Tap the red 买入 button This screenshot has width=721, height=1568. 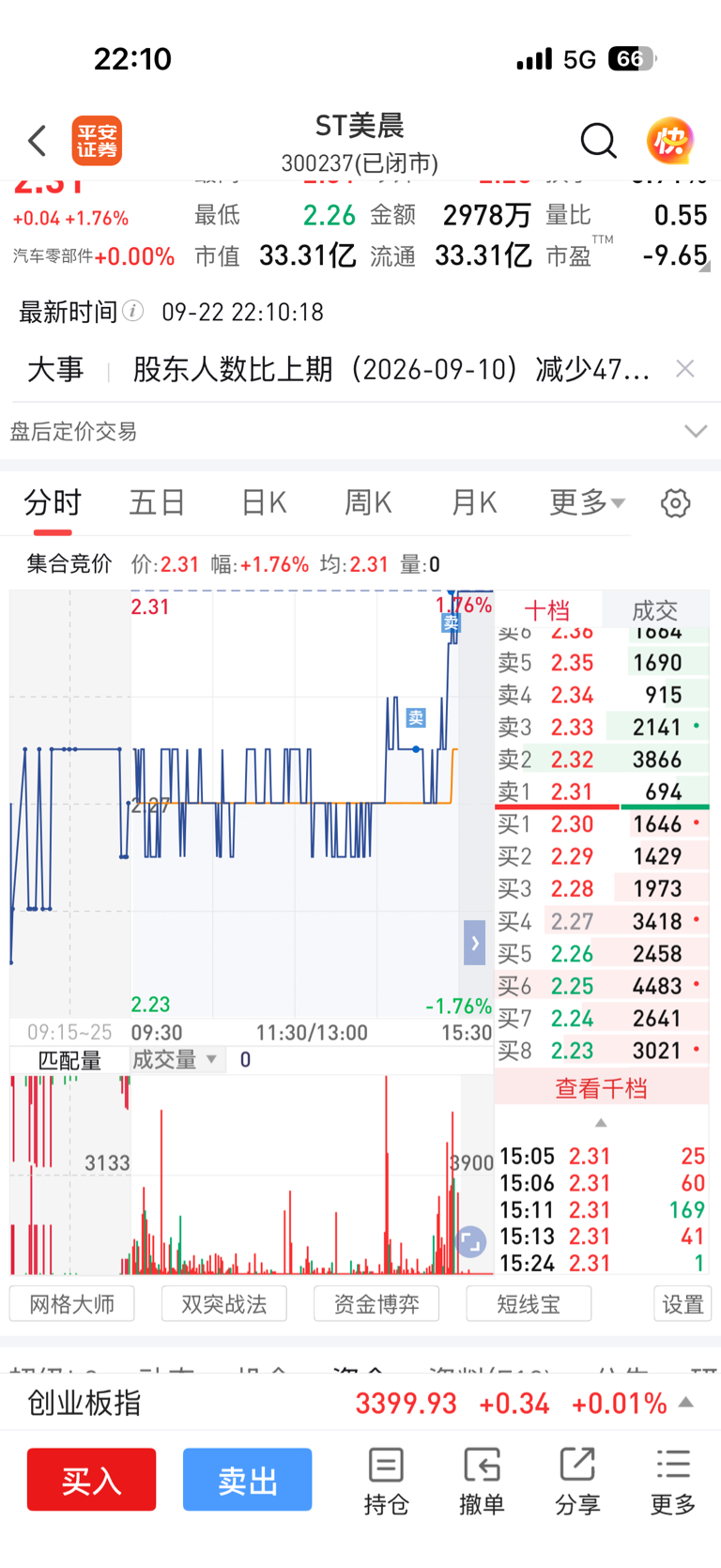[x=91, y=1480]
